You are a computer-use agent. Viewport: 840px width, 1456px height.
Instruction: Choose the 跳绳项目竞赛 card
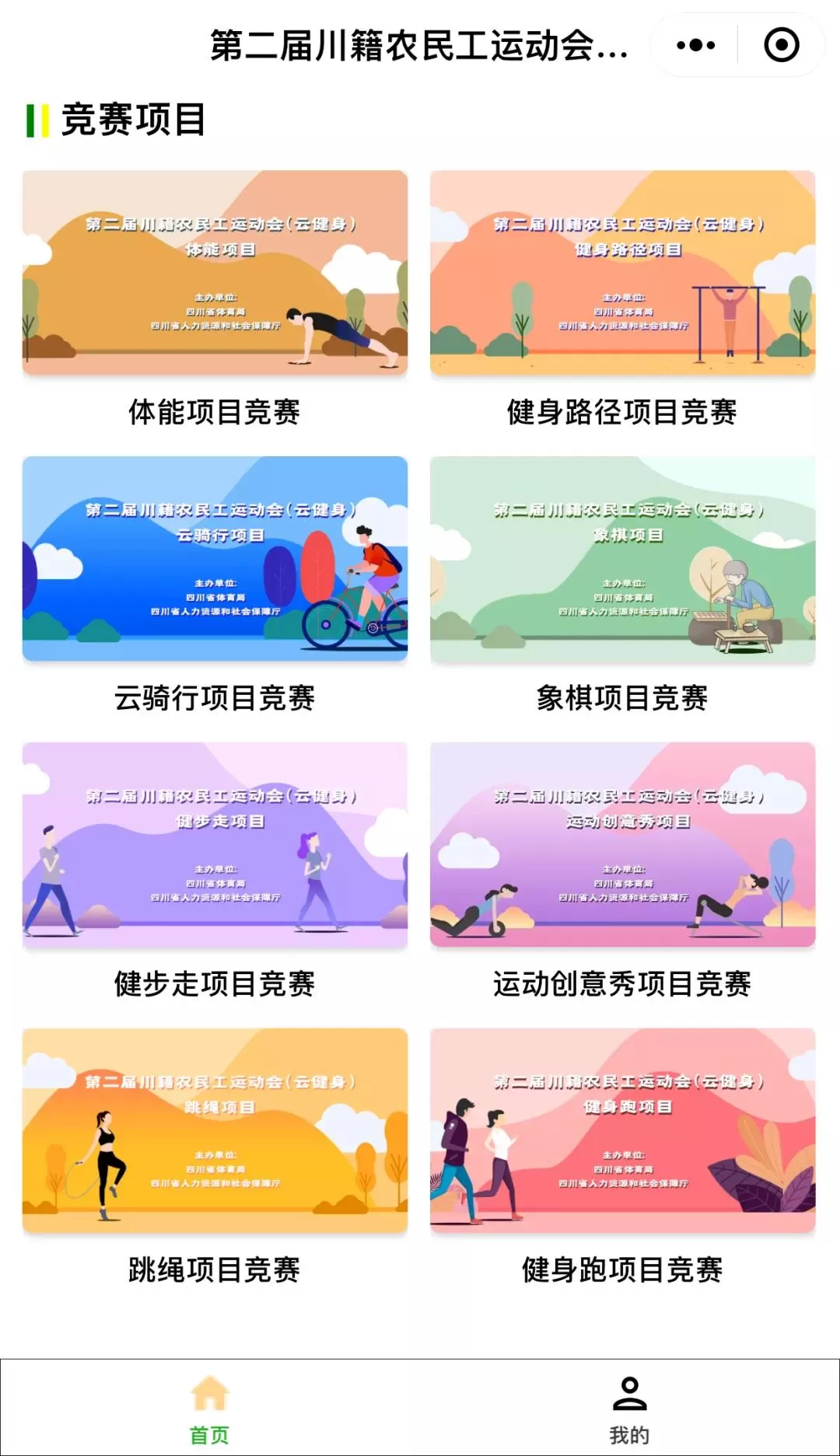(215, 1132)
